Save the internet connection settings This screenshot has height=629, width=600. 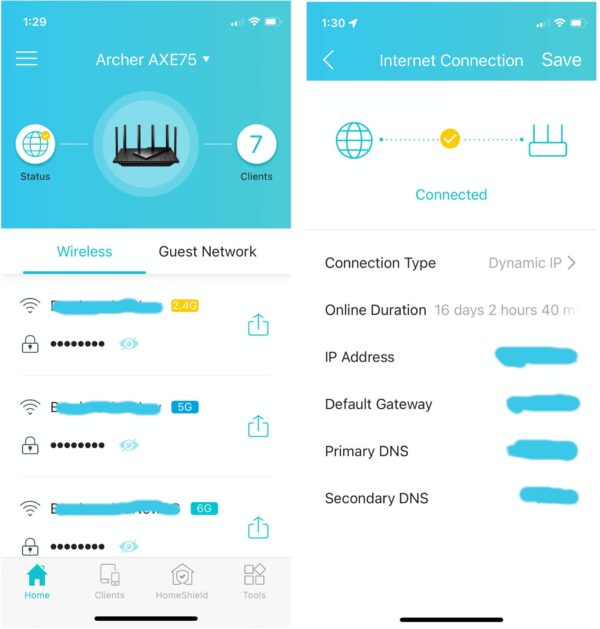tap(561, 60)
